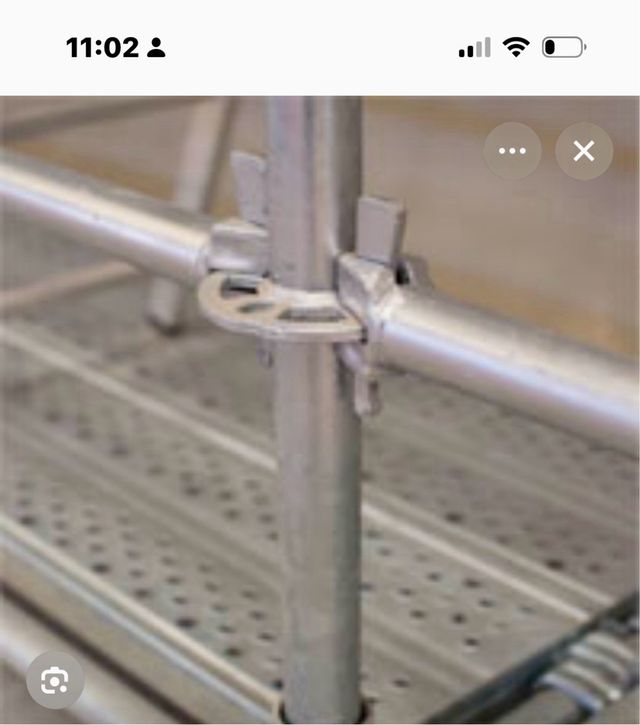Close the image viewer
Image resolution: width=640 pixels, height=725 pixels.
(x=584, y=151)
